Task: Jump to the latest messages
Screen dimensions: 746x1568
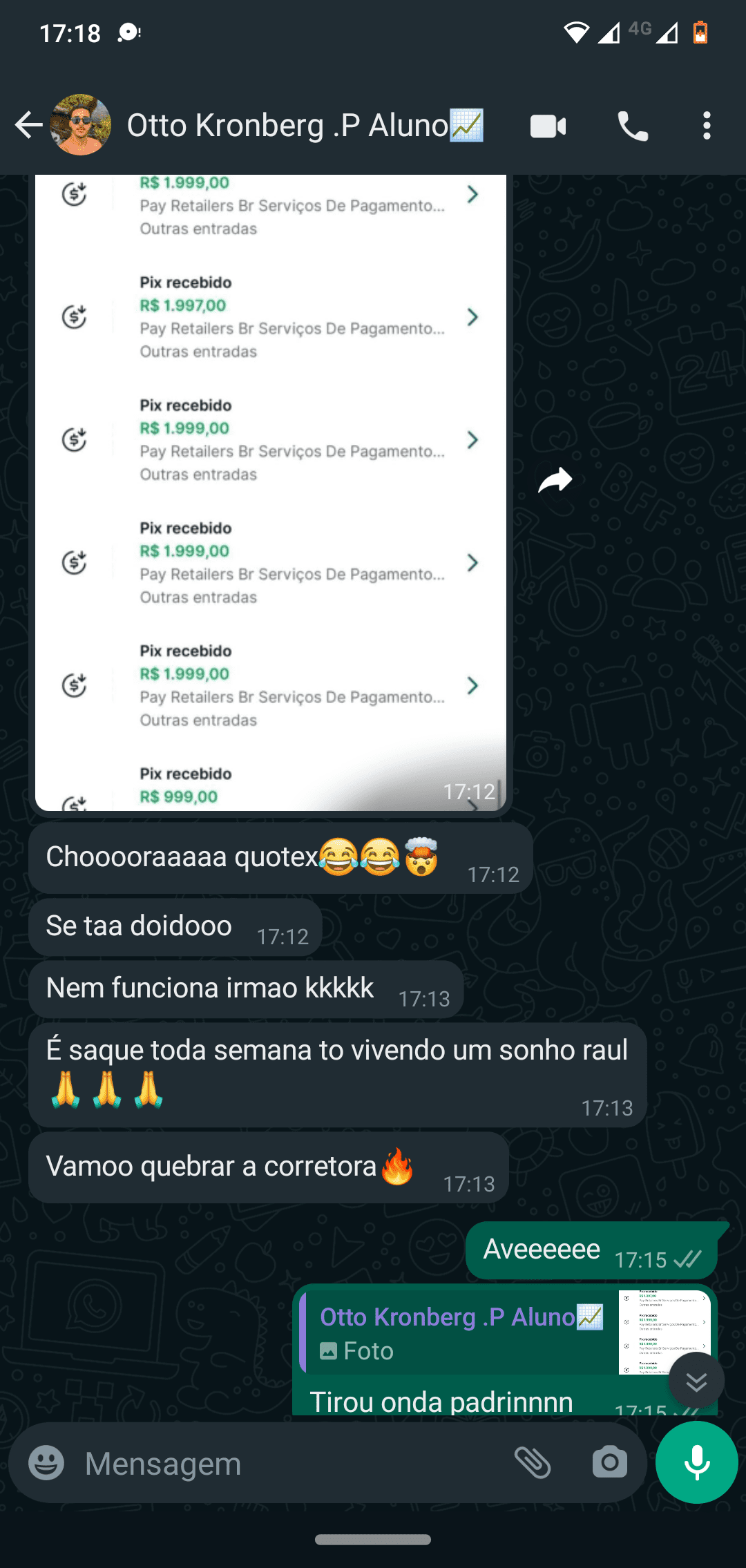Action: [x=696, y=1380]
